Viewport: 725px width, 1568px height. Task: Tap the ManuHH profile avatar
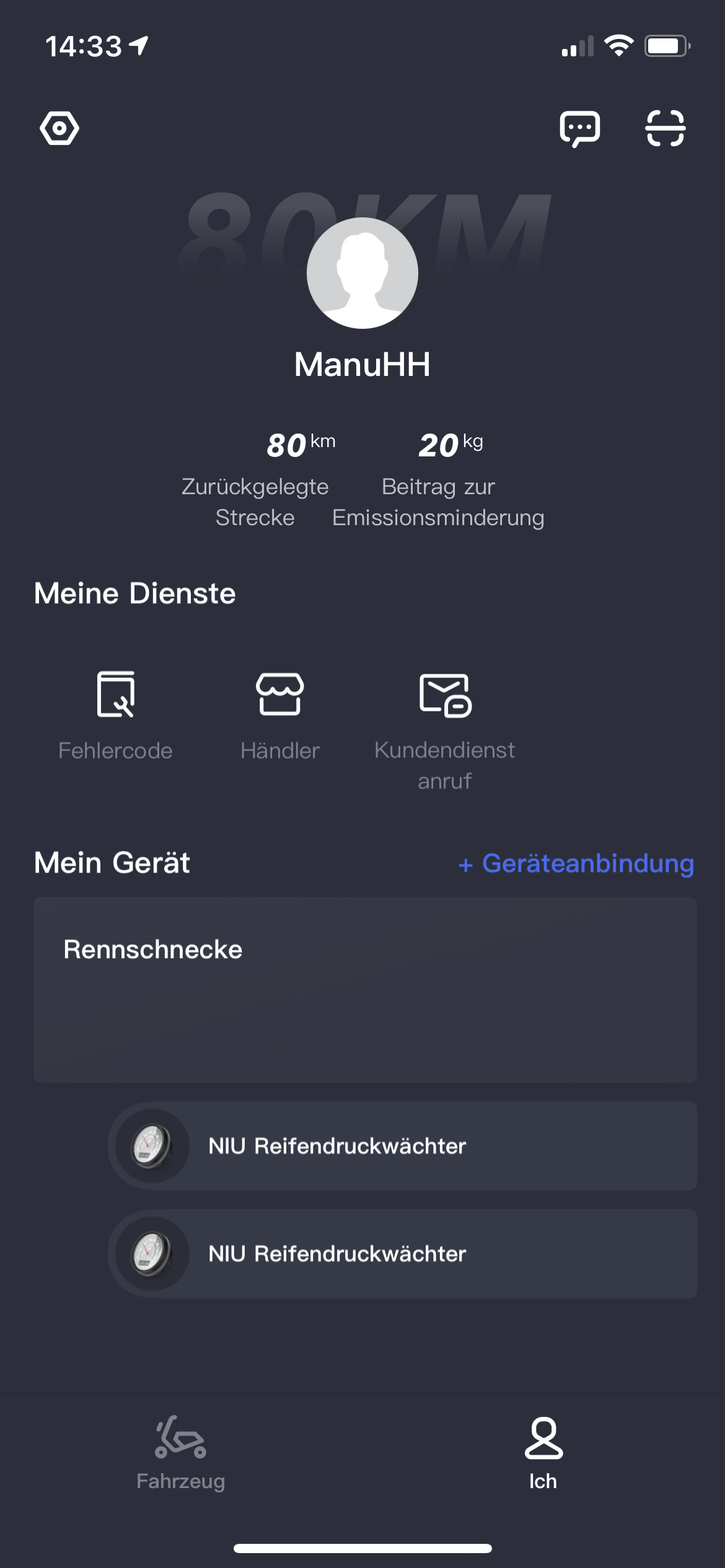point(362,273)
